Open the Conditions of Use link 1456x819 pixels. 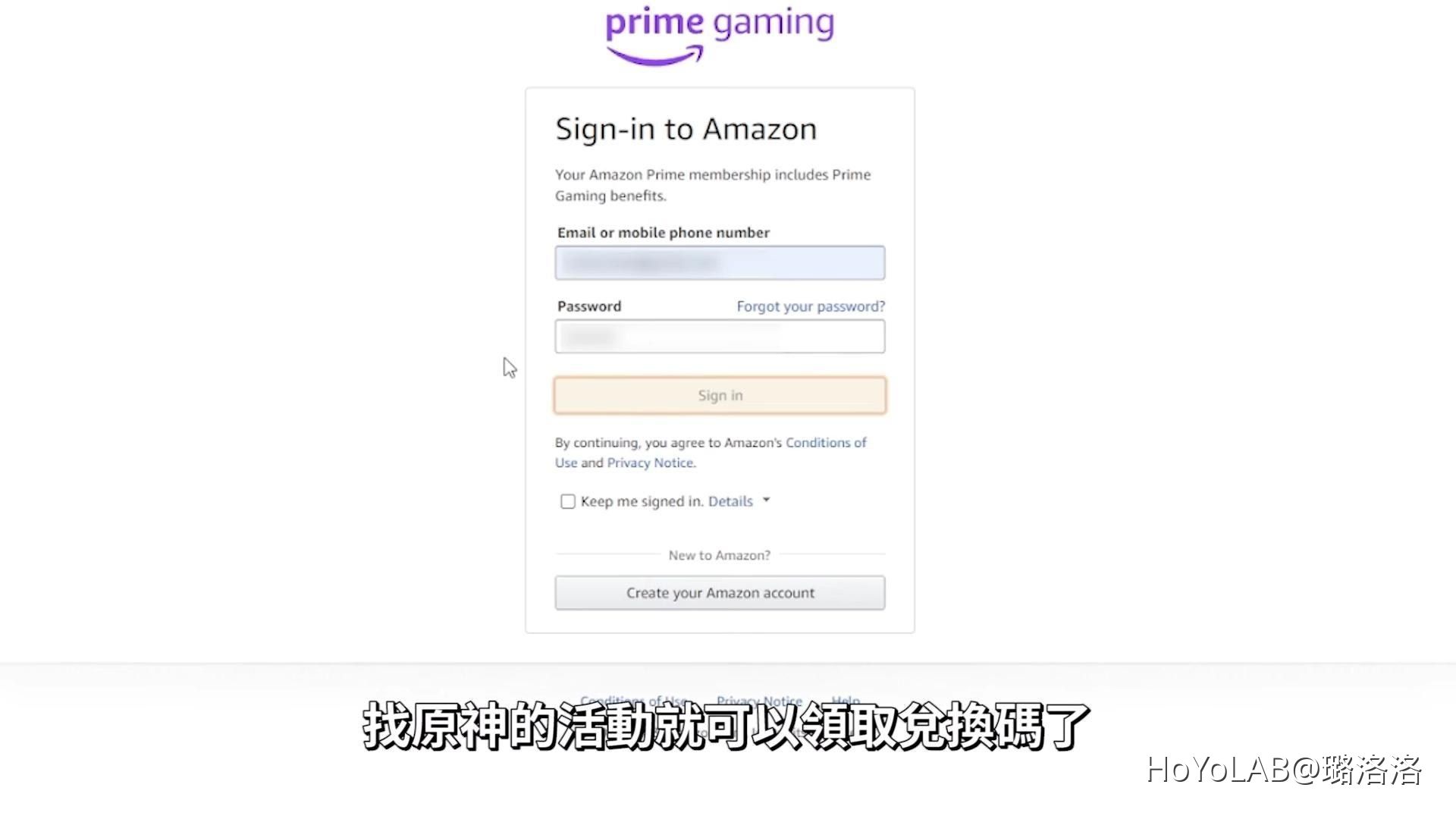click(825, 443)
